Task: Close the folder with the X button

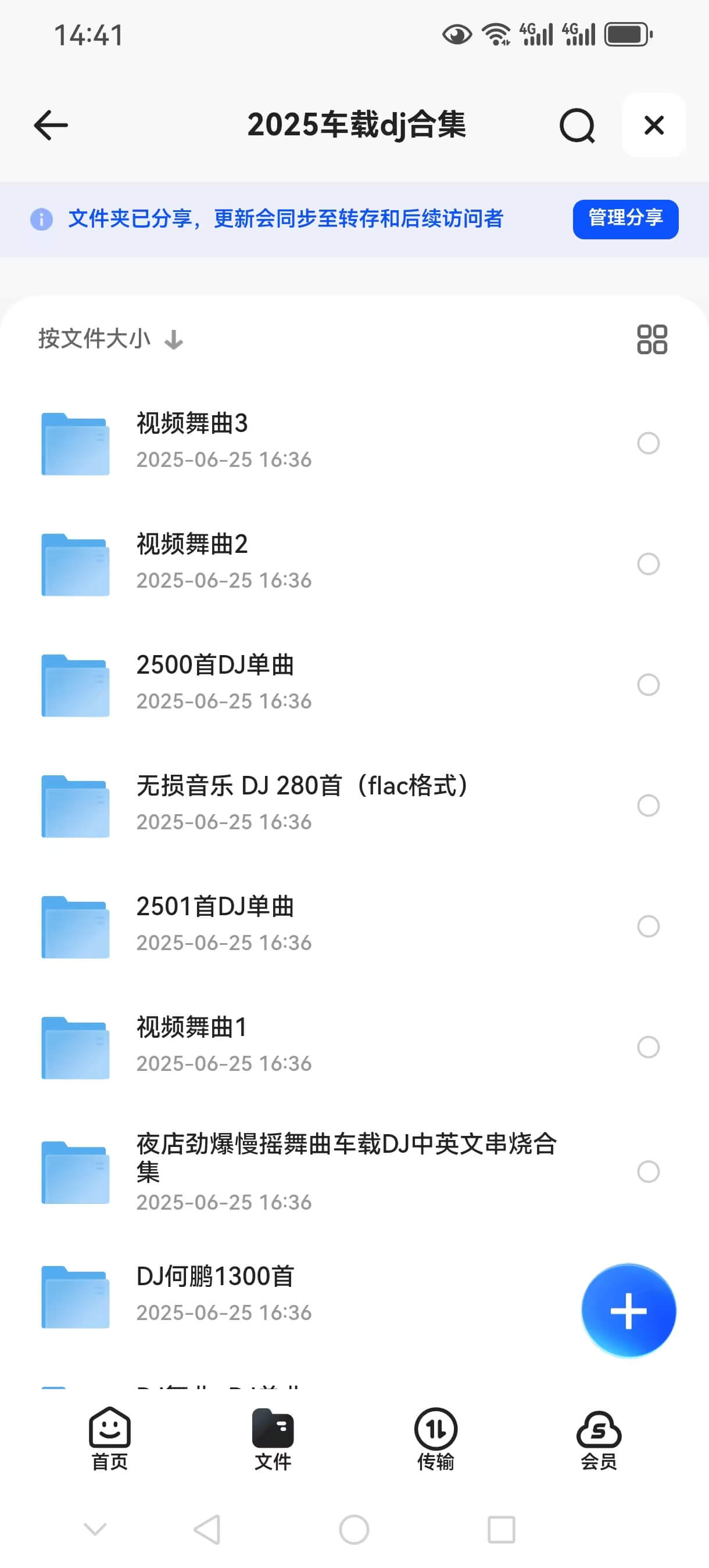Action: click(654, 125)
